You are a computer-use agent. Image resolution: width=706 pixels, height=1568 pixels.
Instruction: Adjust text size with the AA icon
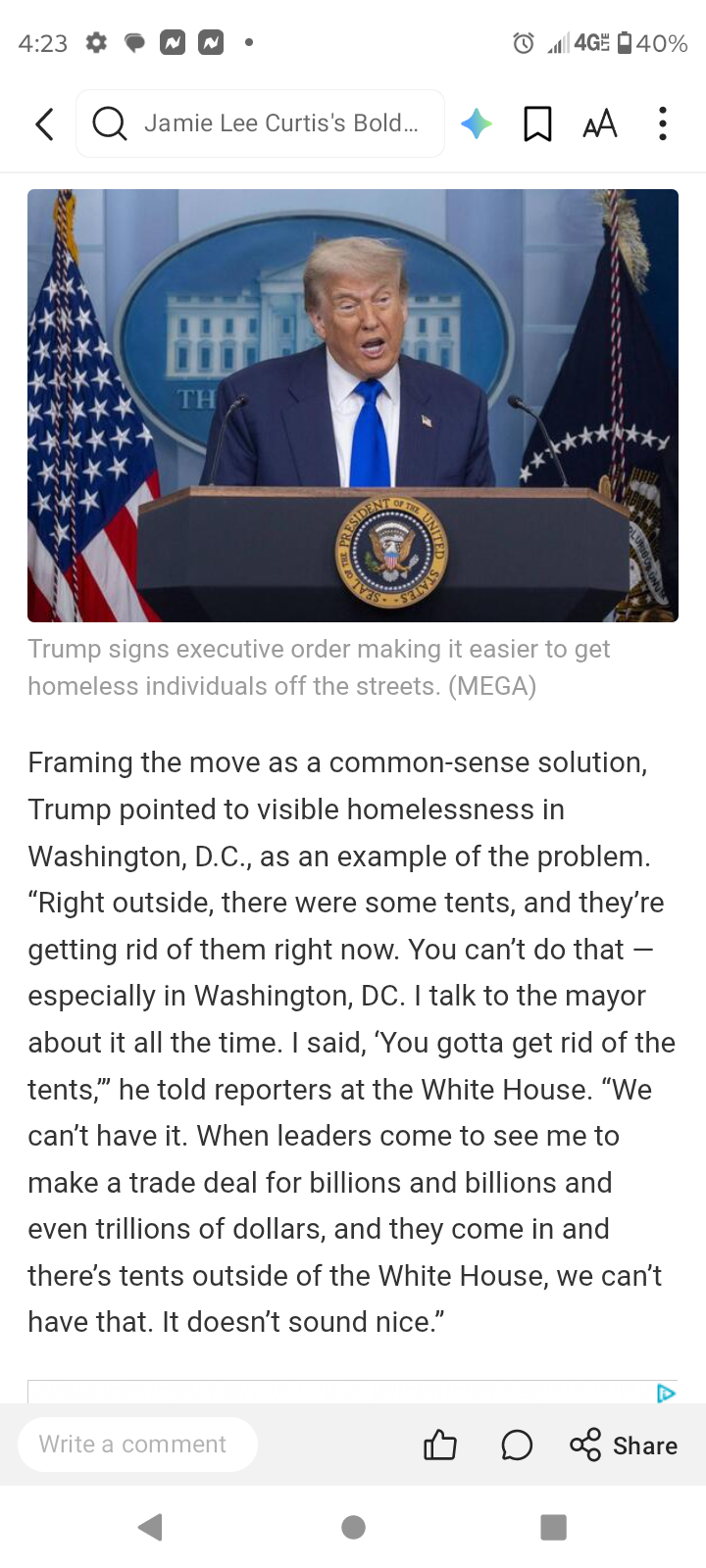click(x=600, y=123)
